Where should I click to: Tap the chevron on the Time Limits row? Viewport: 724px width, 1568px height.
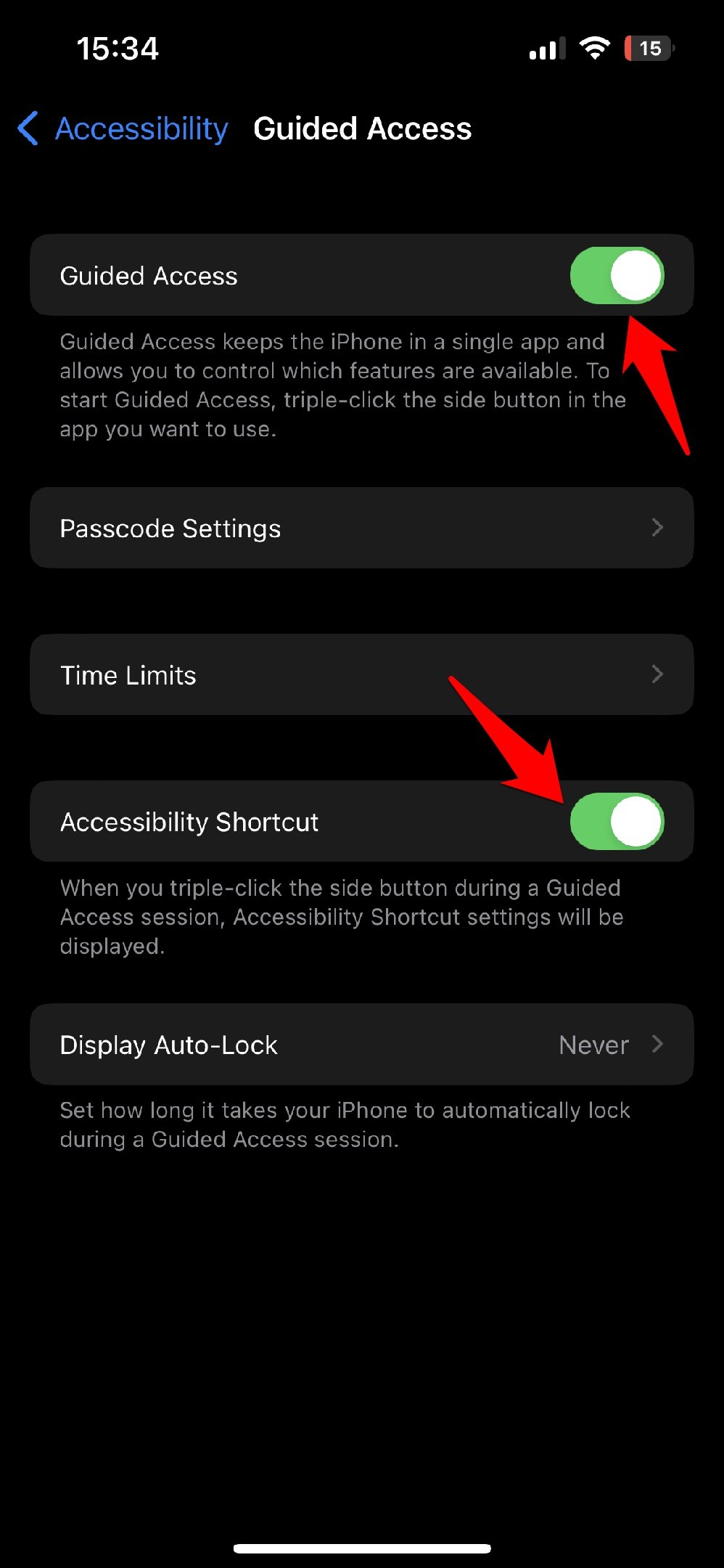(658, 674)
